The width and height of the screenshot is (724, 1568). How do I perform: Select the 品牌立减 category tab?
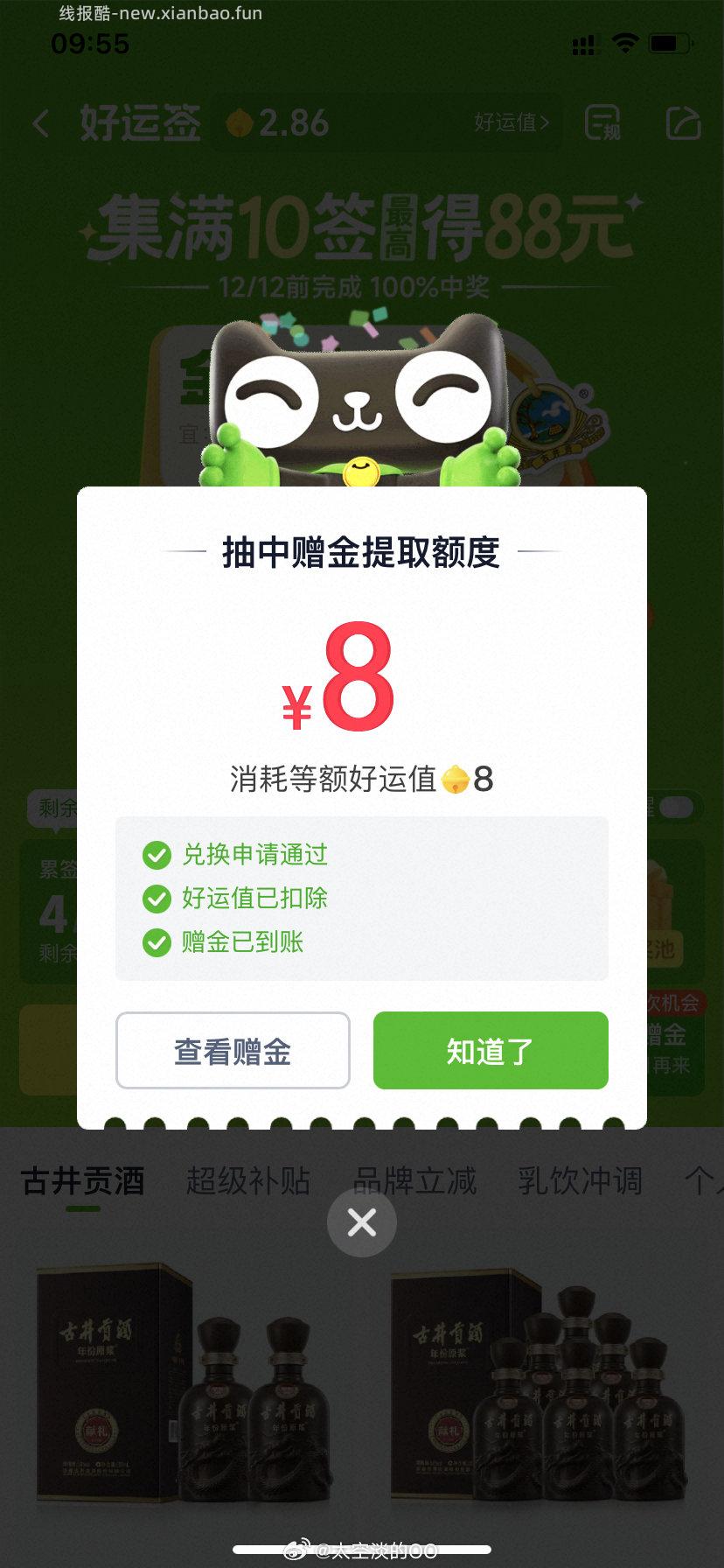click(x=414, y=1180)
